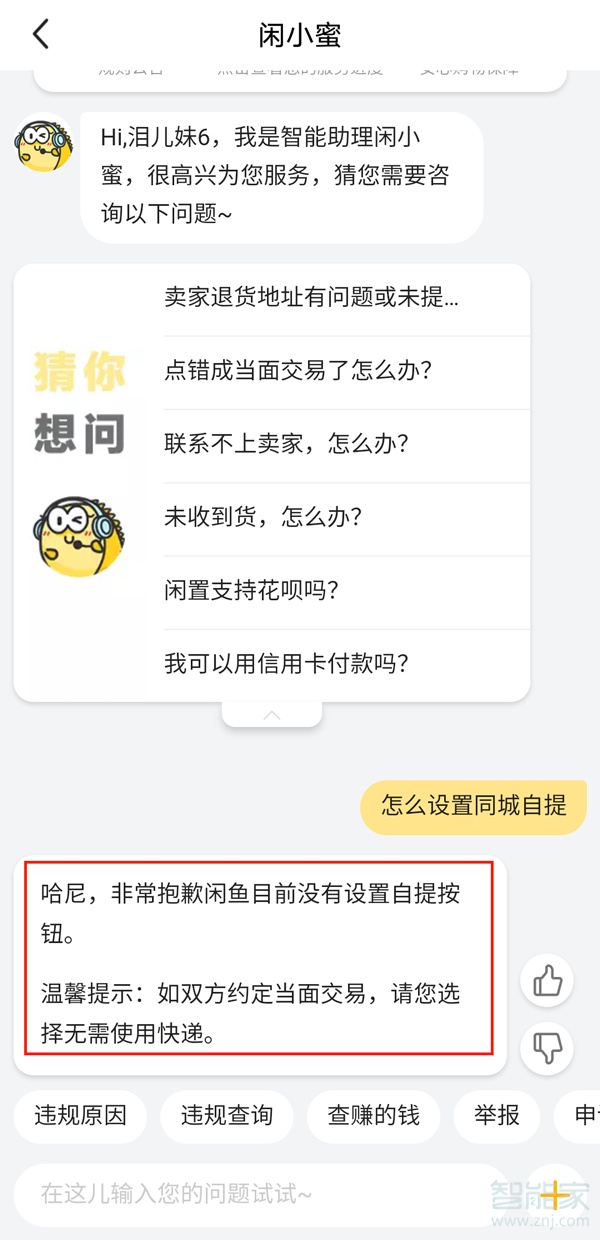Ask 联系不上卖家，怎么办?
Viewport: 600px width, 1240px height.
click(286, 444)
